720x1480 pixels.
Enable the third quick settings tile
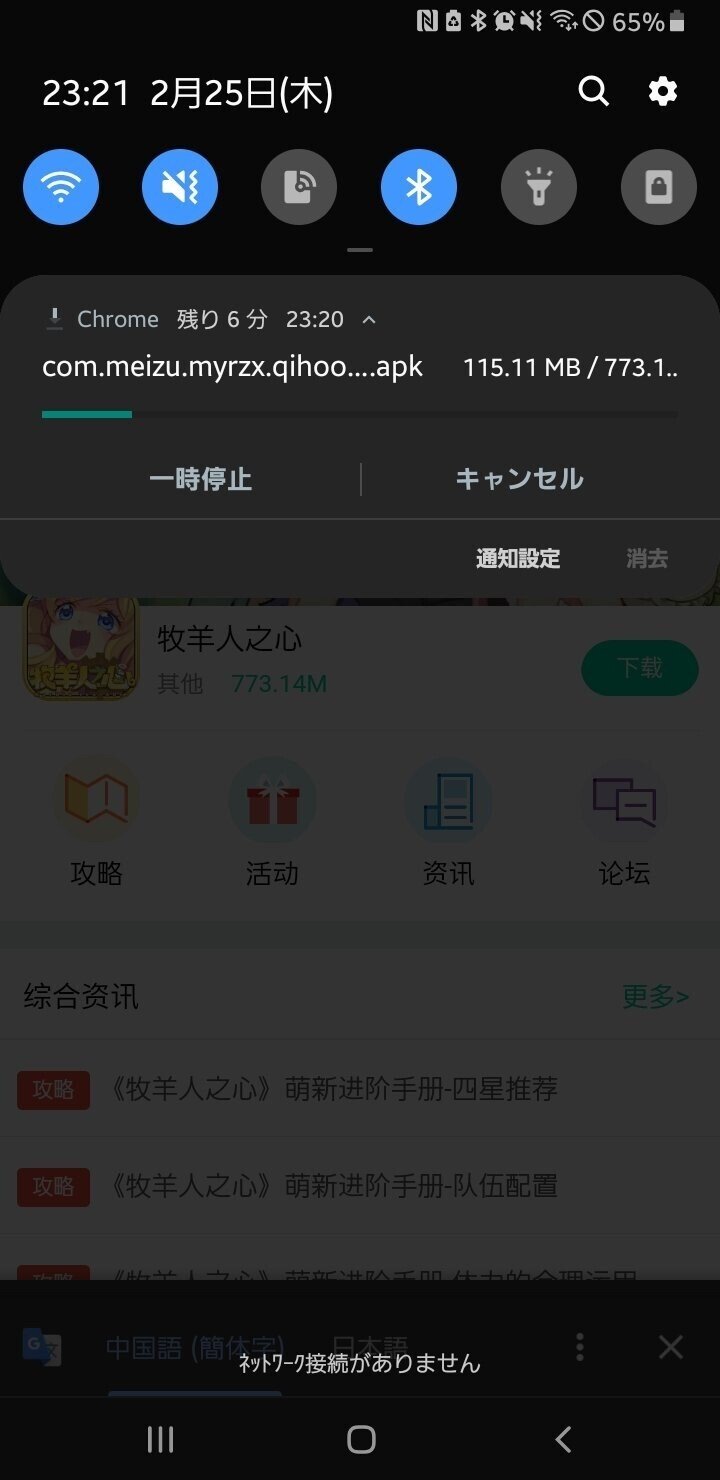(299, 187)
